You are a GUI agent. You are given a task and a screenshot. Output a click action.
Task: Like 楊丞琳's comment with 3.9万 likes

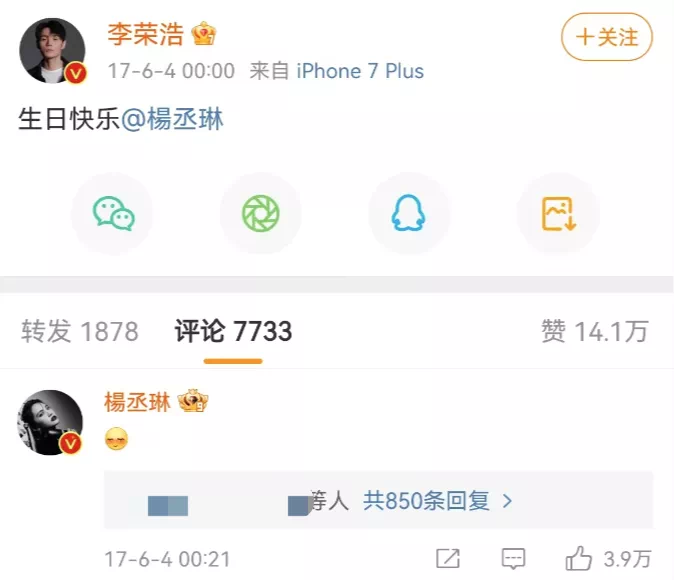[608, 558]
